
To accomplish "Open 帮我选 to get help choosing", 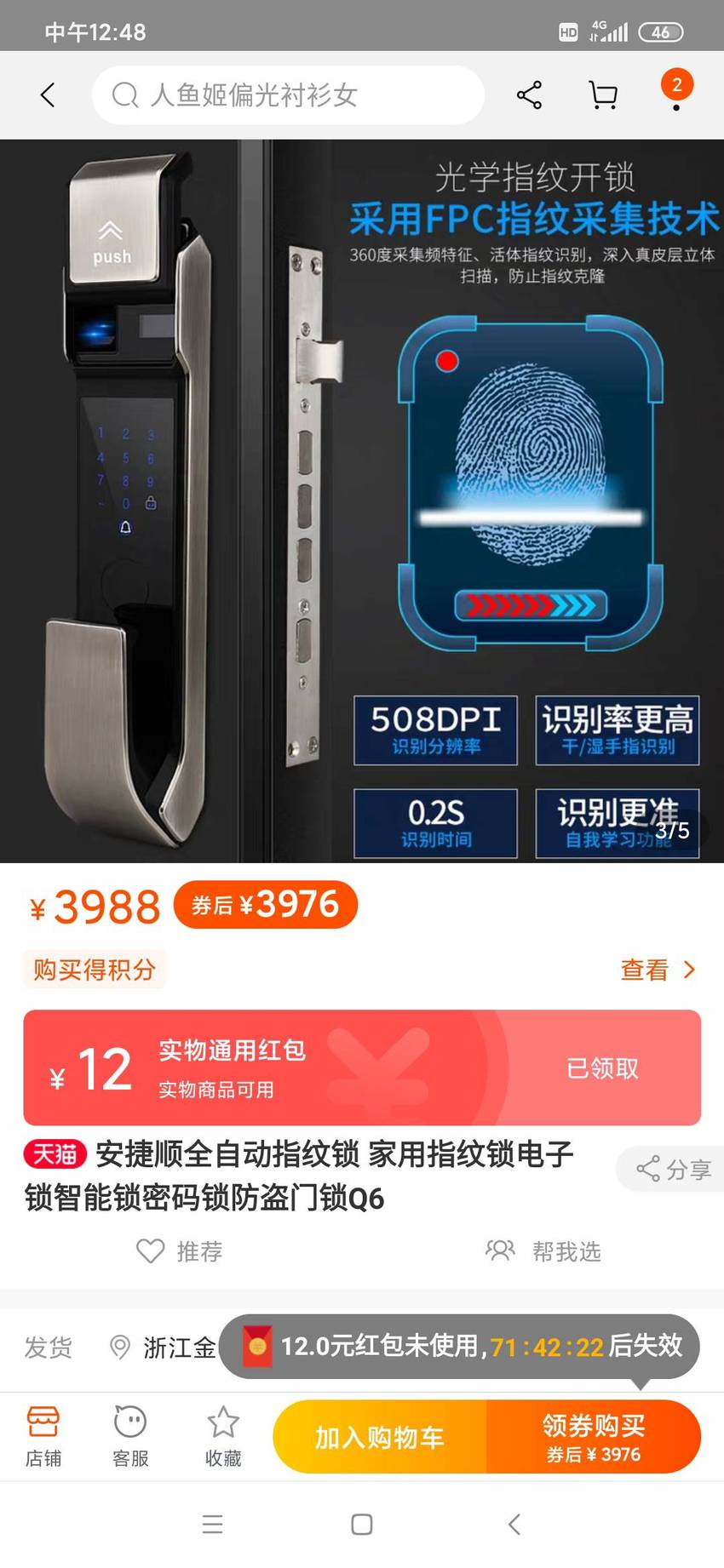I will [x=543, y=1250].
